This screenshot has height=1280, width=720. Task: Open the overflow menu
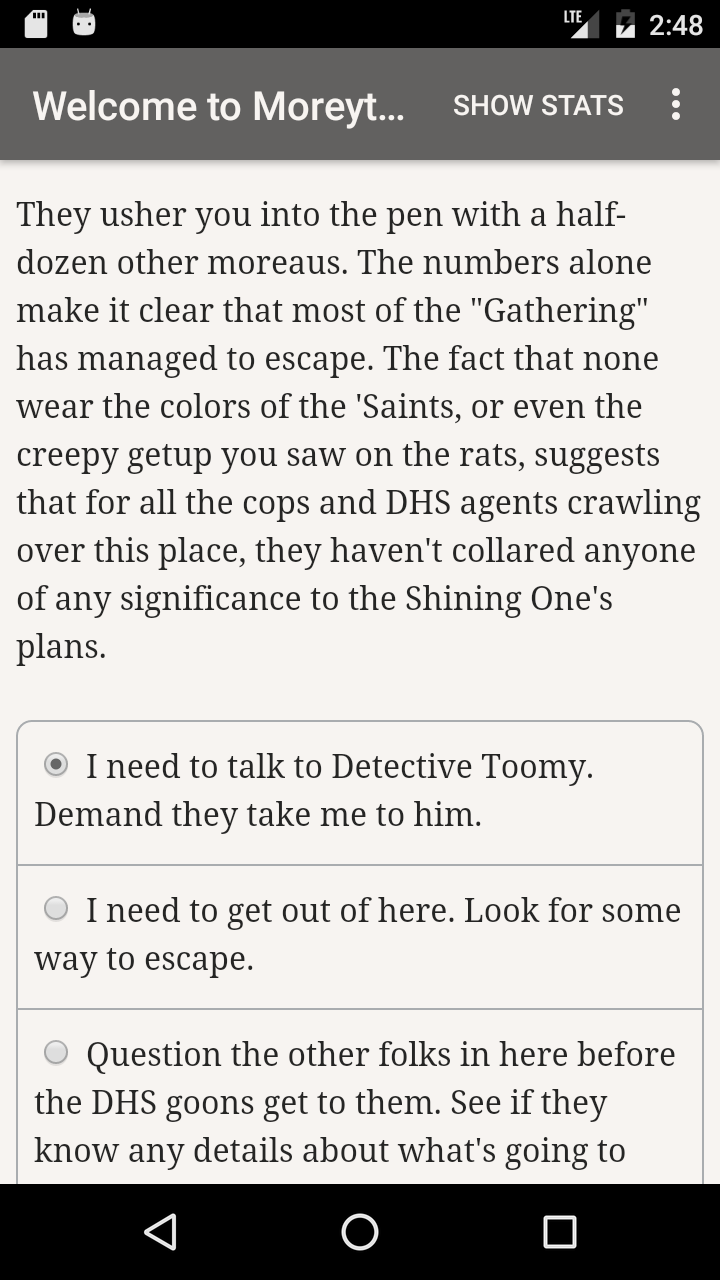pos(676,105)
